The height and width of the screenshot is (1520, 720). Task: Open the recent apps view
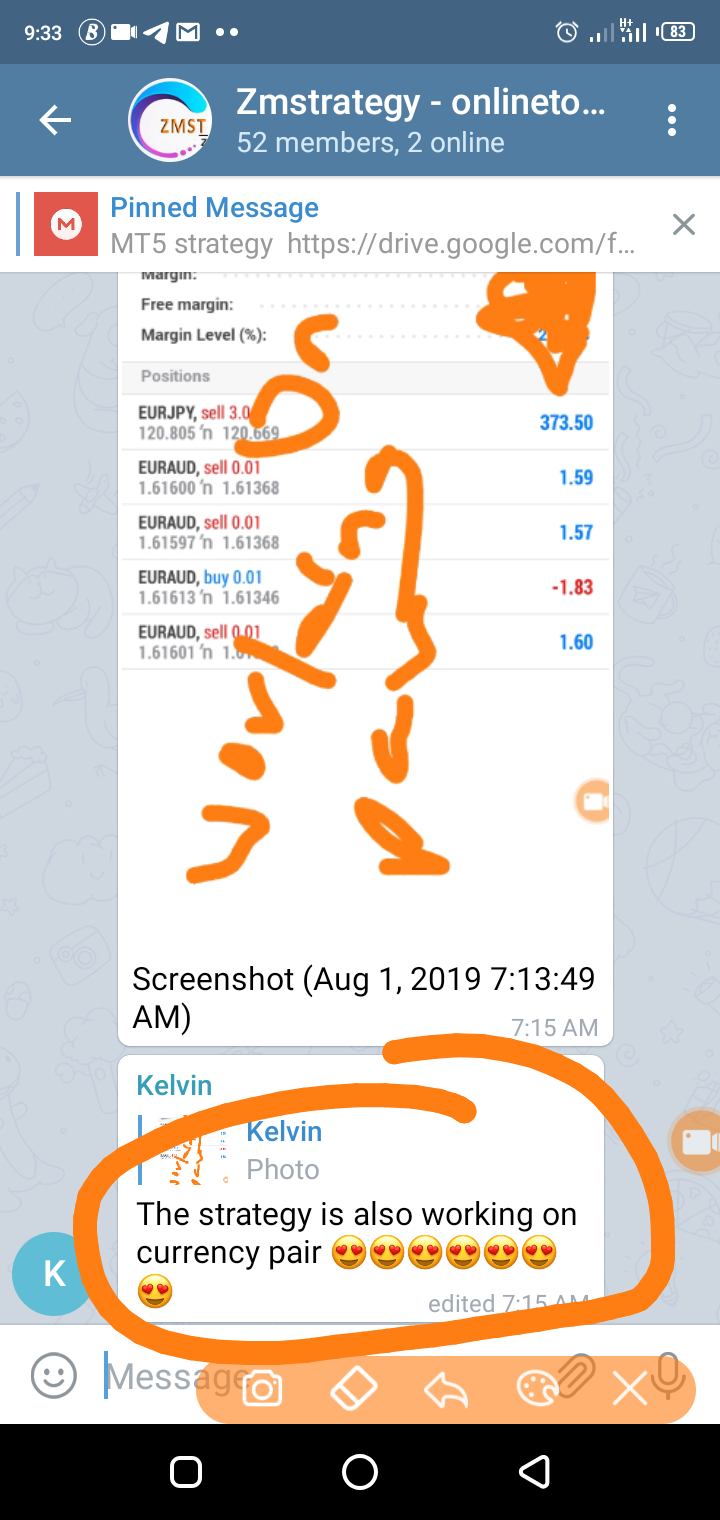(x=186, y=1471)
